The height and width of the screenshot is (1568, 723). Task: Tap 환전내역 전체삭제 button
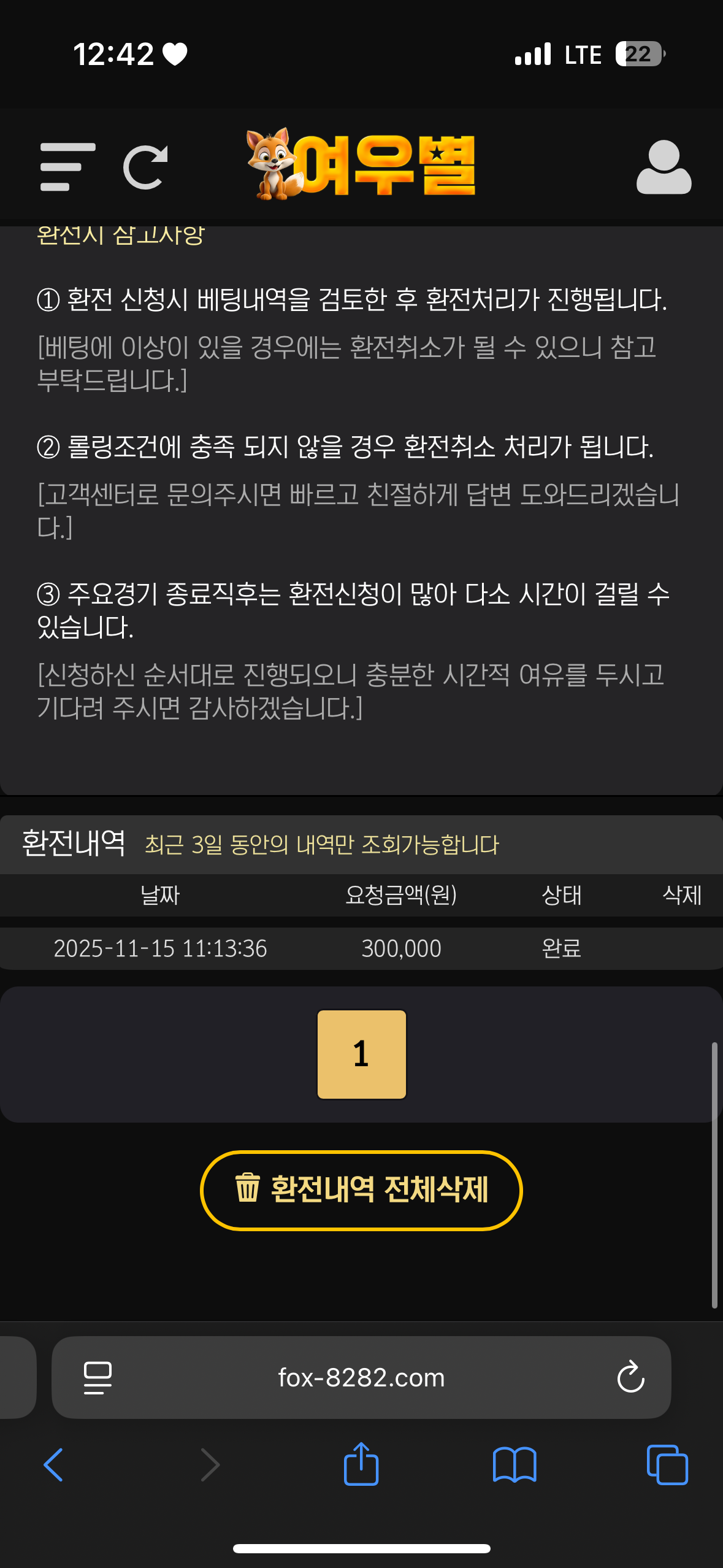coord(361,1190)
